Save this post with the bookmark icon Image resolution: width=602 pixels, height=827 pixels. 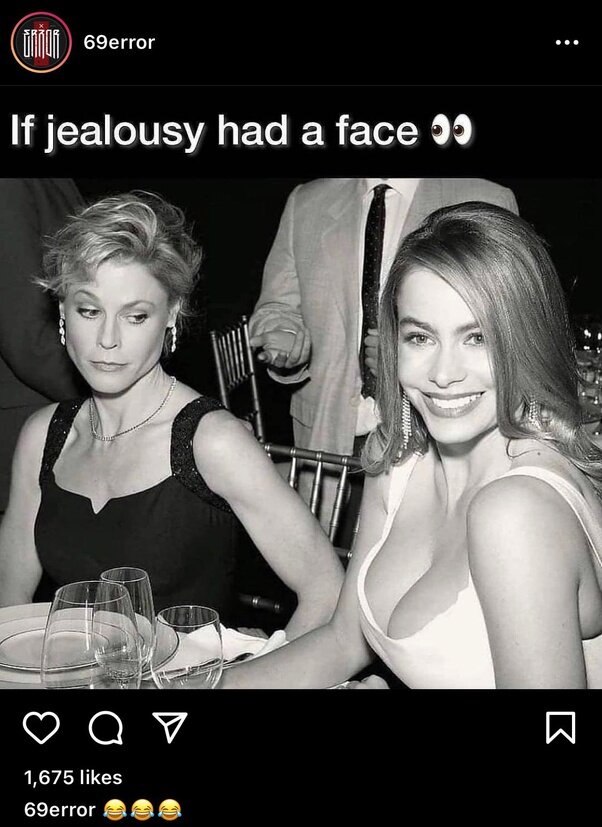(x=560, y=727)
